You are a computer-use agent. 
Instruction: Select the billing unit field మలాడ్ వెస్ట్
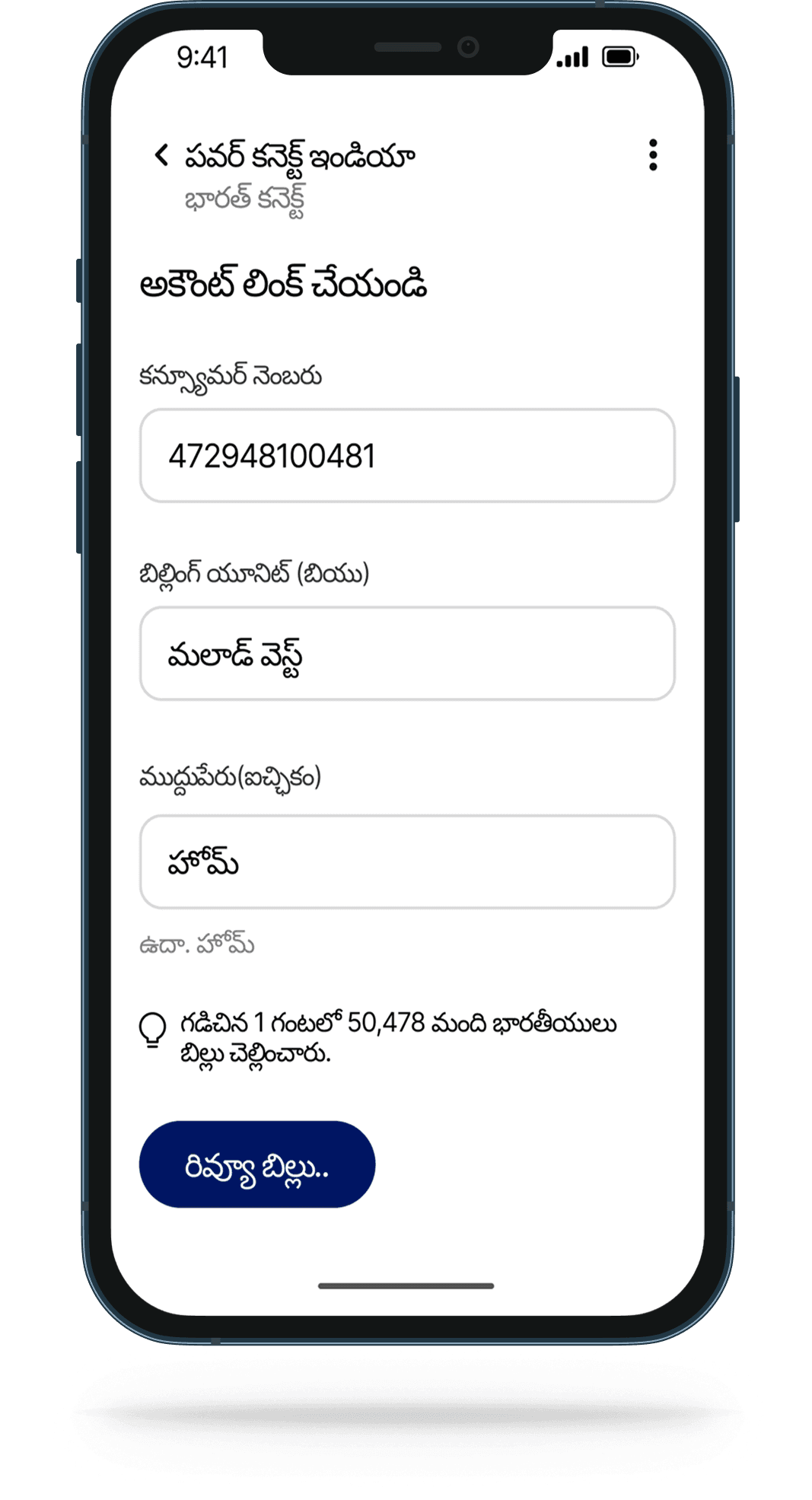pos(407,654)
